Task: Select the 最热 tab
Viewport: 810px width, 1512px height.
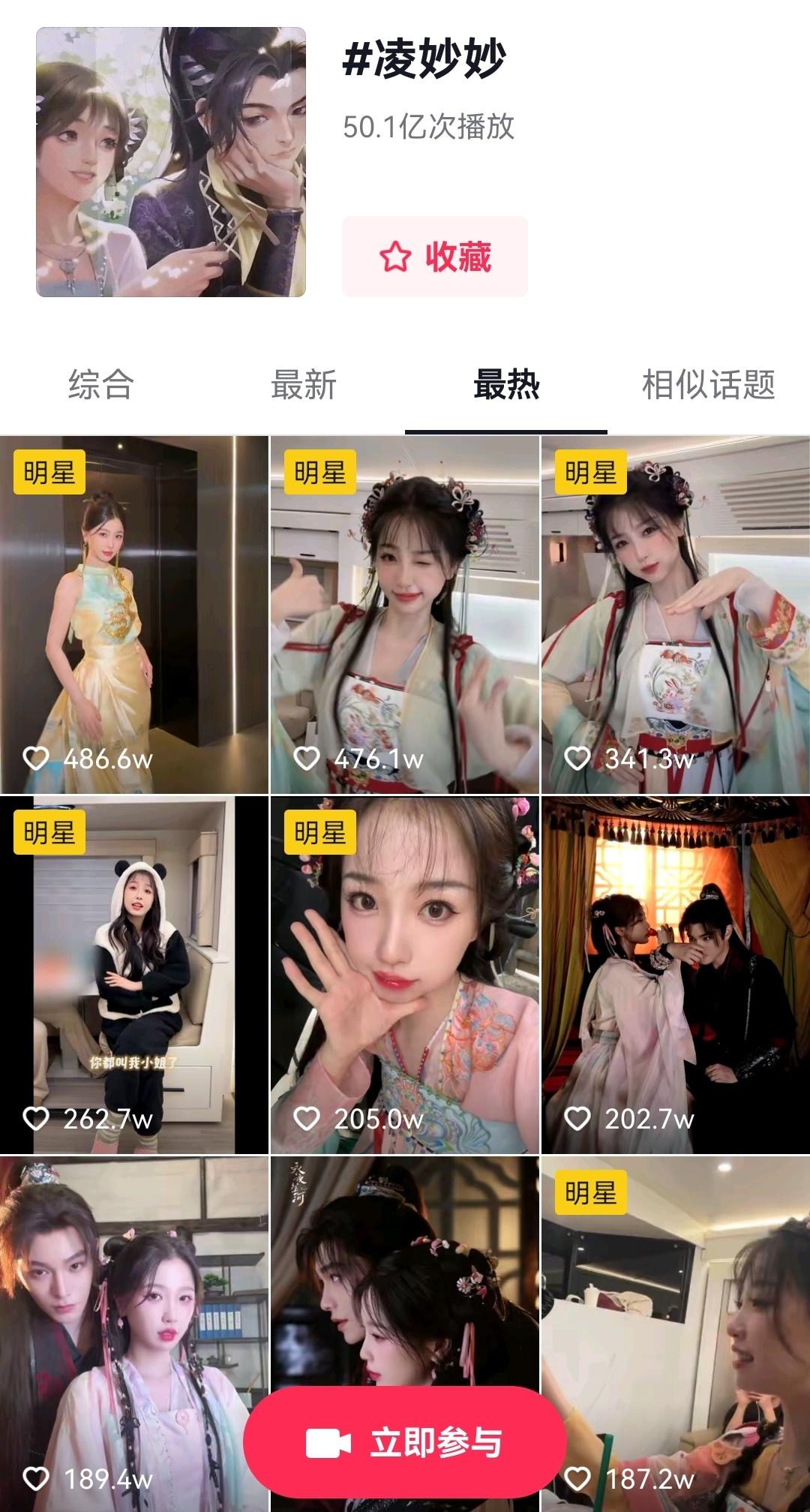Action: click(x=506, y=385)
